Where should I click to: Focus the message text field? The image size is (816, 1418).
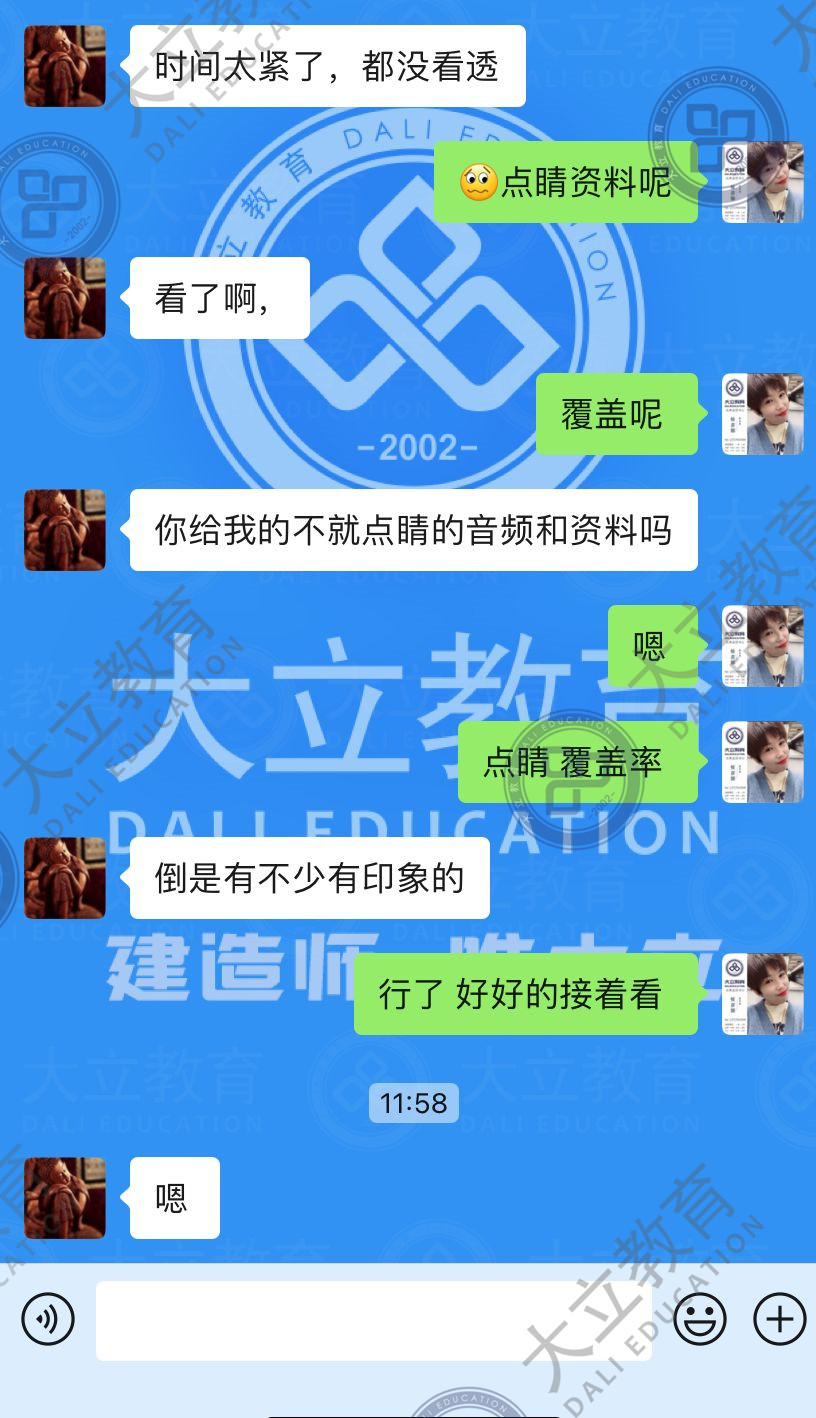pos(373,1320)
